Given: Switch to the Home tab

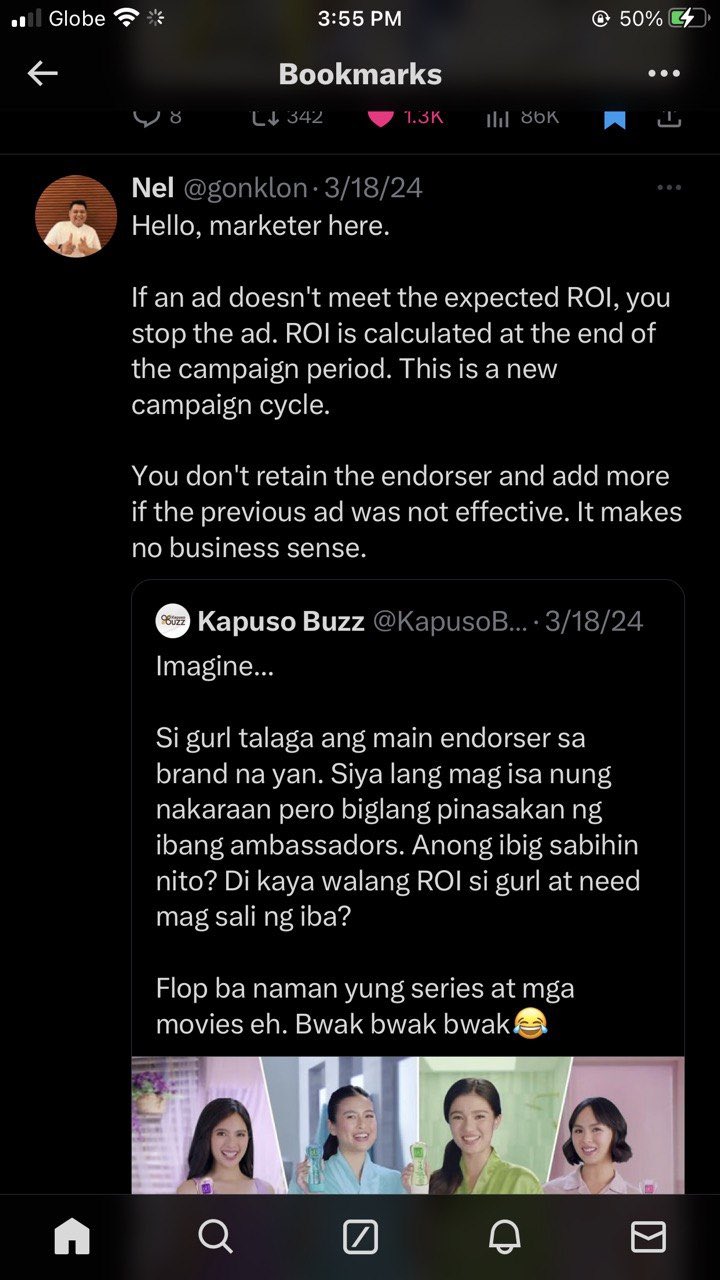Looking at the screenshot, I should pos(72,1237).
